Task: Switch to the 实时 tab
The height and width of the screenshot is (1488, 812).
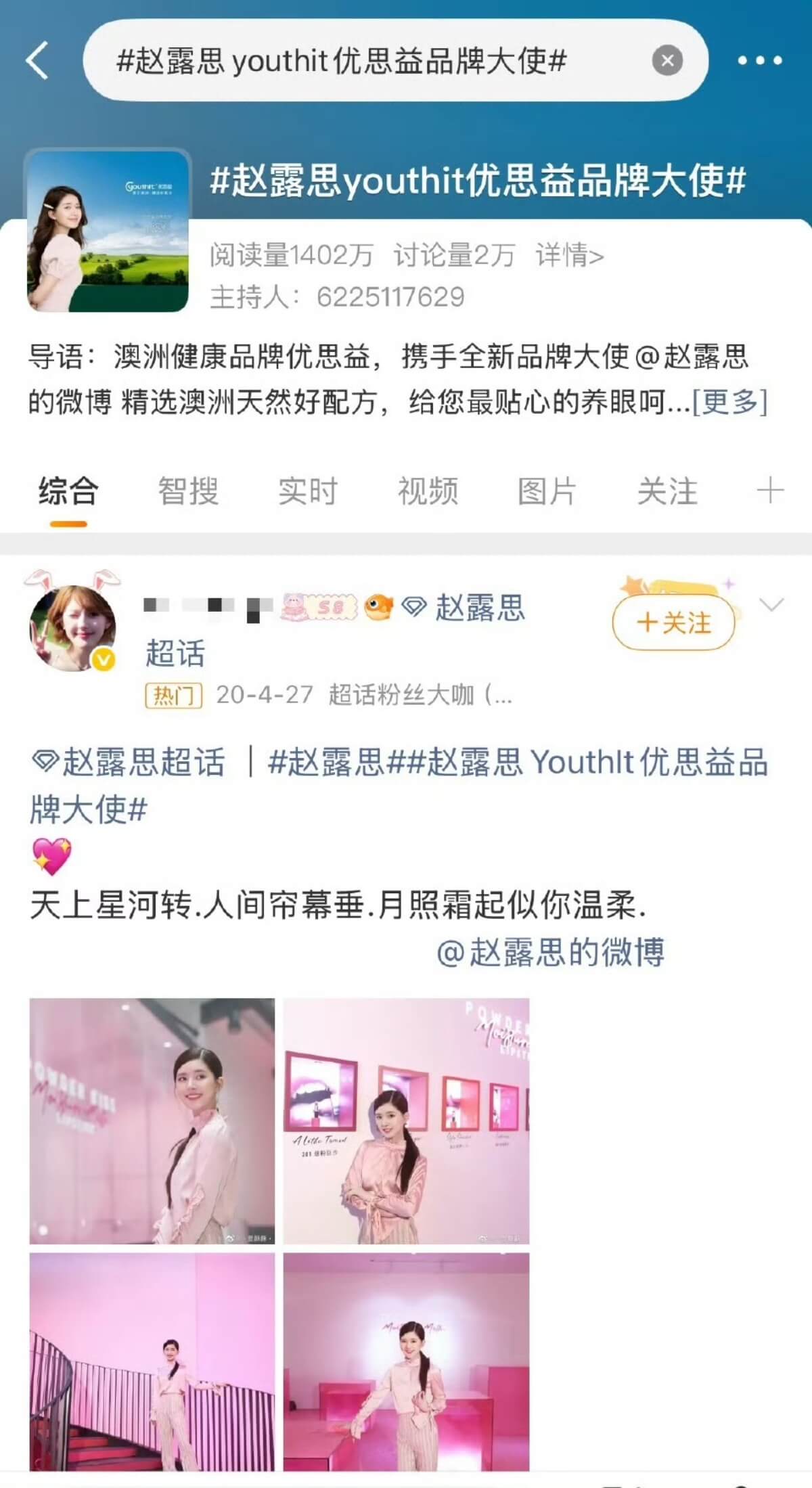Action: (308, 491)
